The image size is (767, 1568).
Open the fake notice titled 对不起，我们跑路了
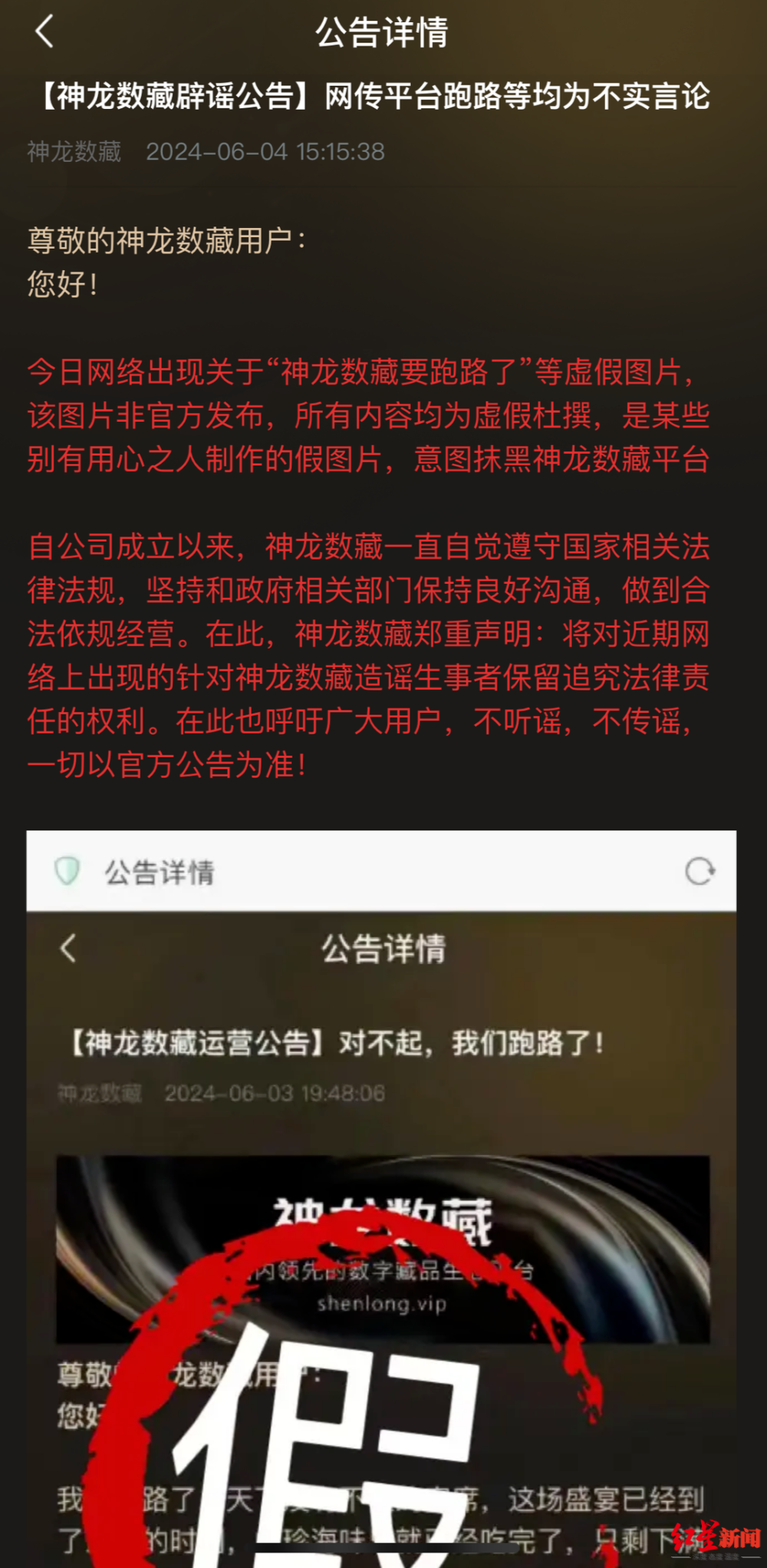[x=330, y=1042]
